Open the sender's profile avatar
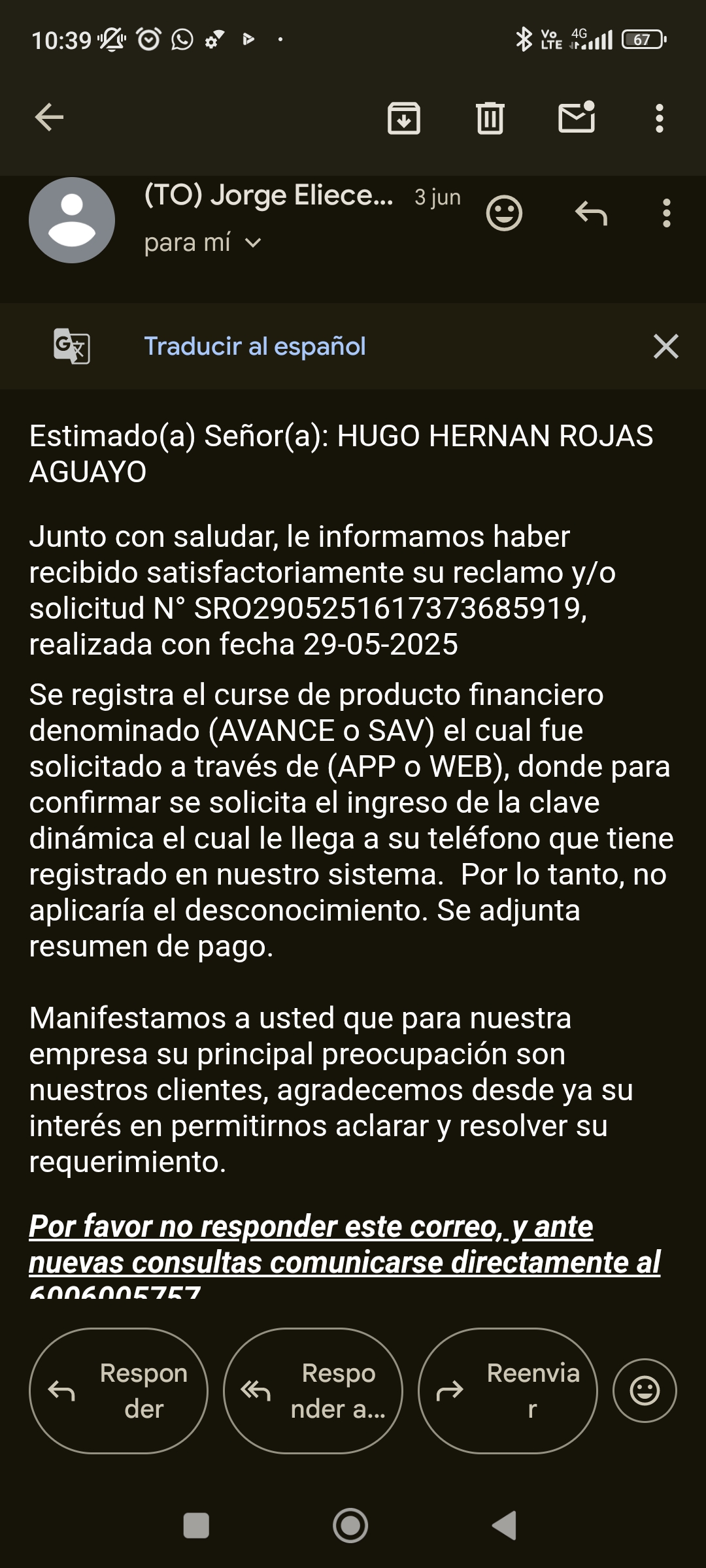Screen dimensions: 706x1568 pos(72,220)
